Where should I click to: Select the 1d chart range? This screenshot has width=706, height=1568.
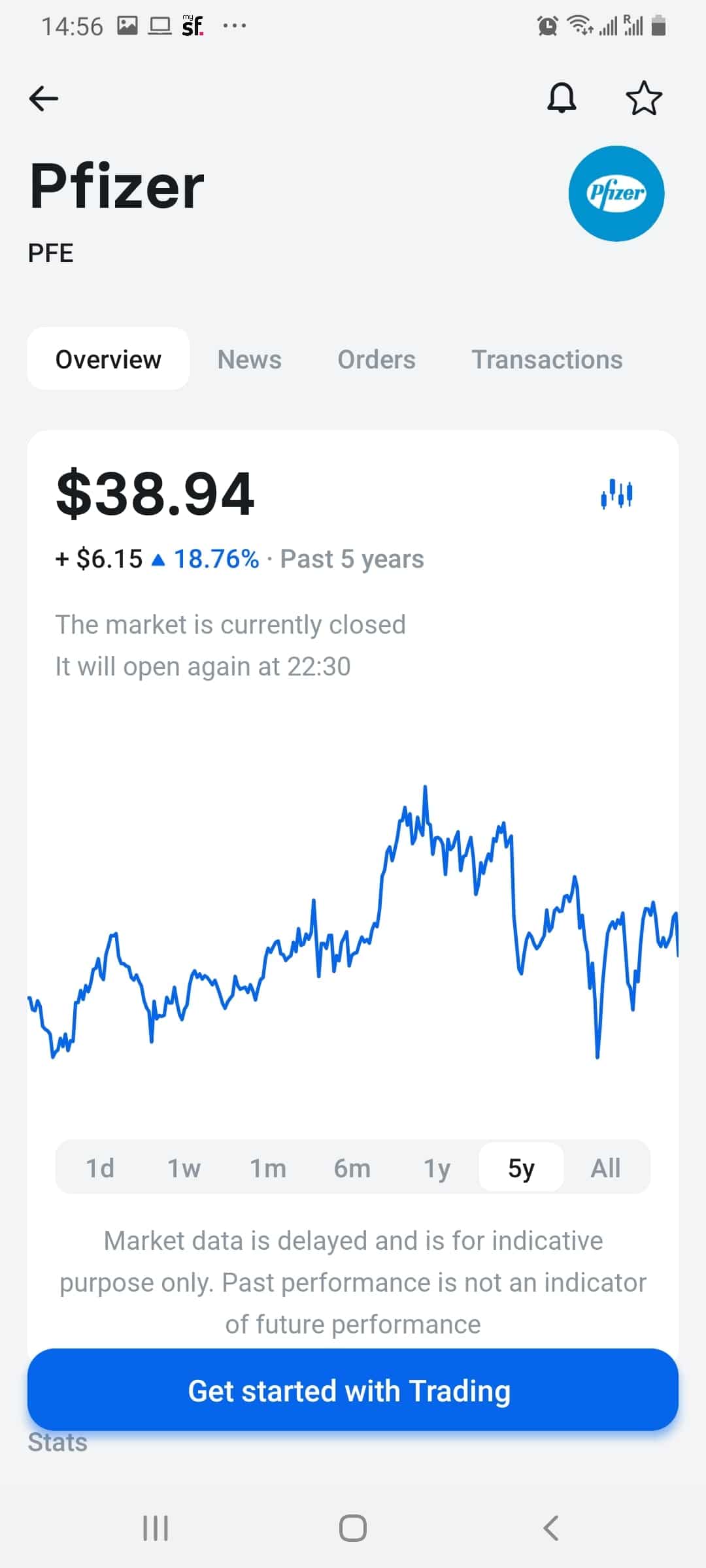pyautogui.click(x=99, y=1168)
